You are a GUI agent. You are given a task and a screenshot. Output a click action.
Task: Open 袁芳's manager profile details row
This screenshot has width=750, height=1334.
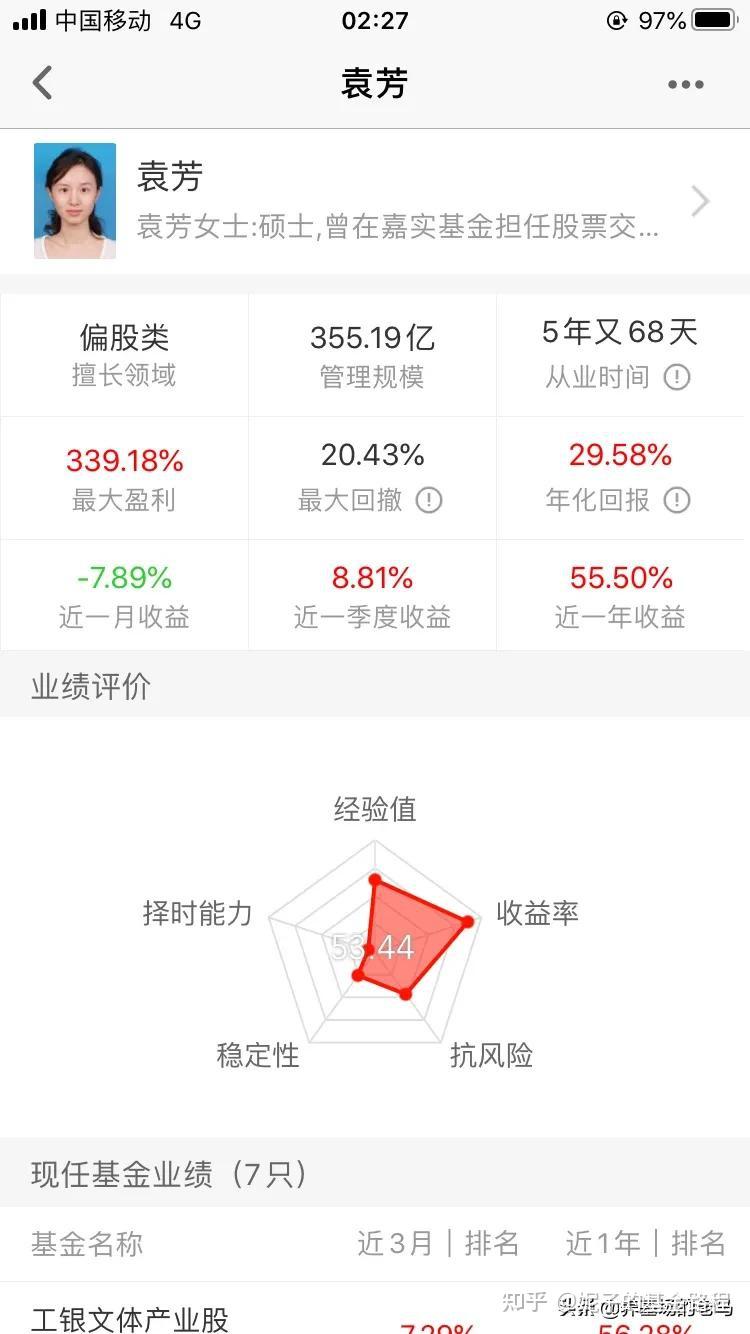pyautogui.click(x=375, y=201)
